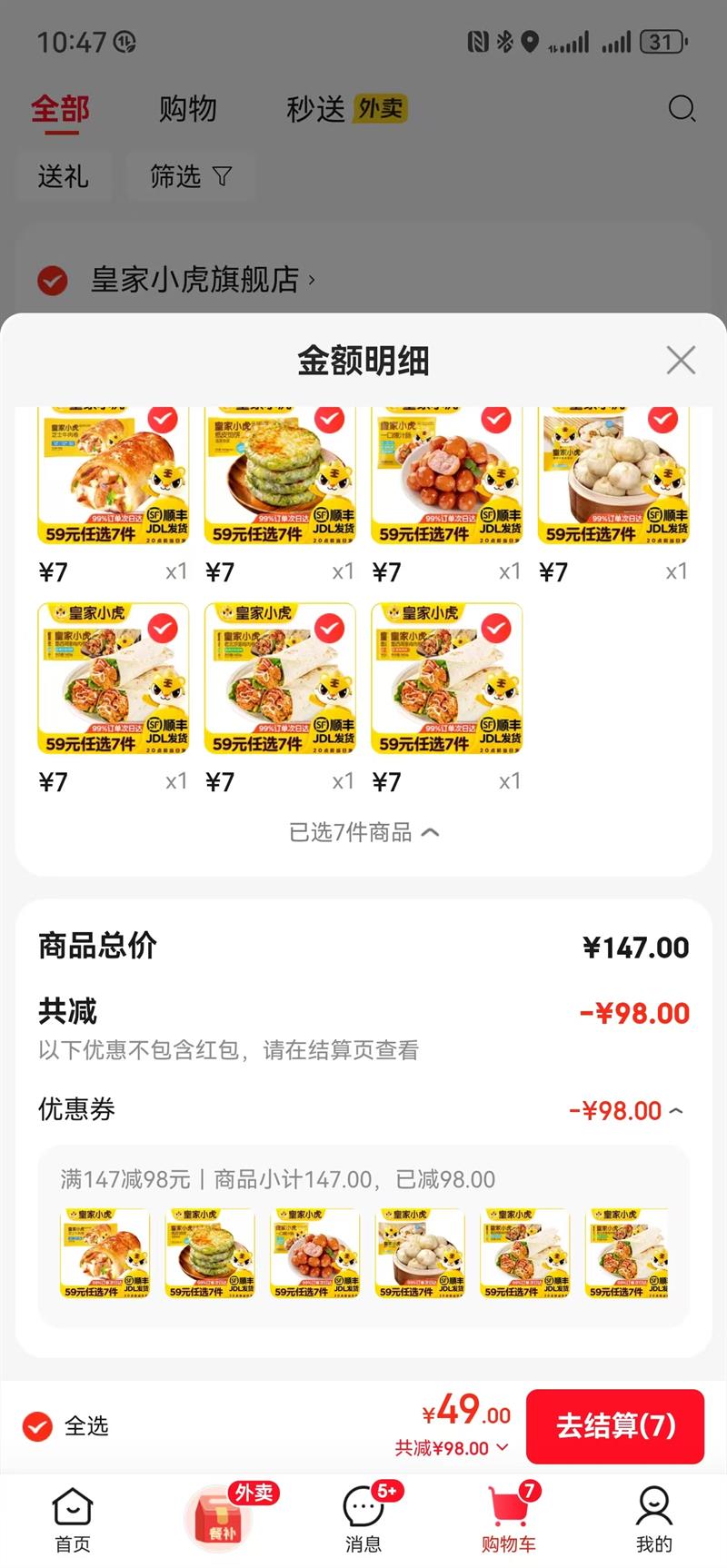727x1568 pixels.
Task: Open the search function
Action: 682,109
